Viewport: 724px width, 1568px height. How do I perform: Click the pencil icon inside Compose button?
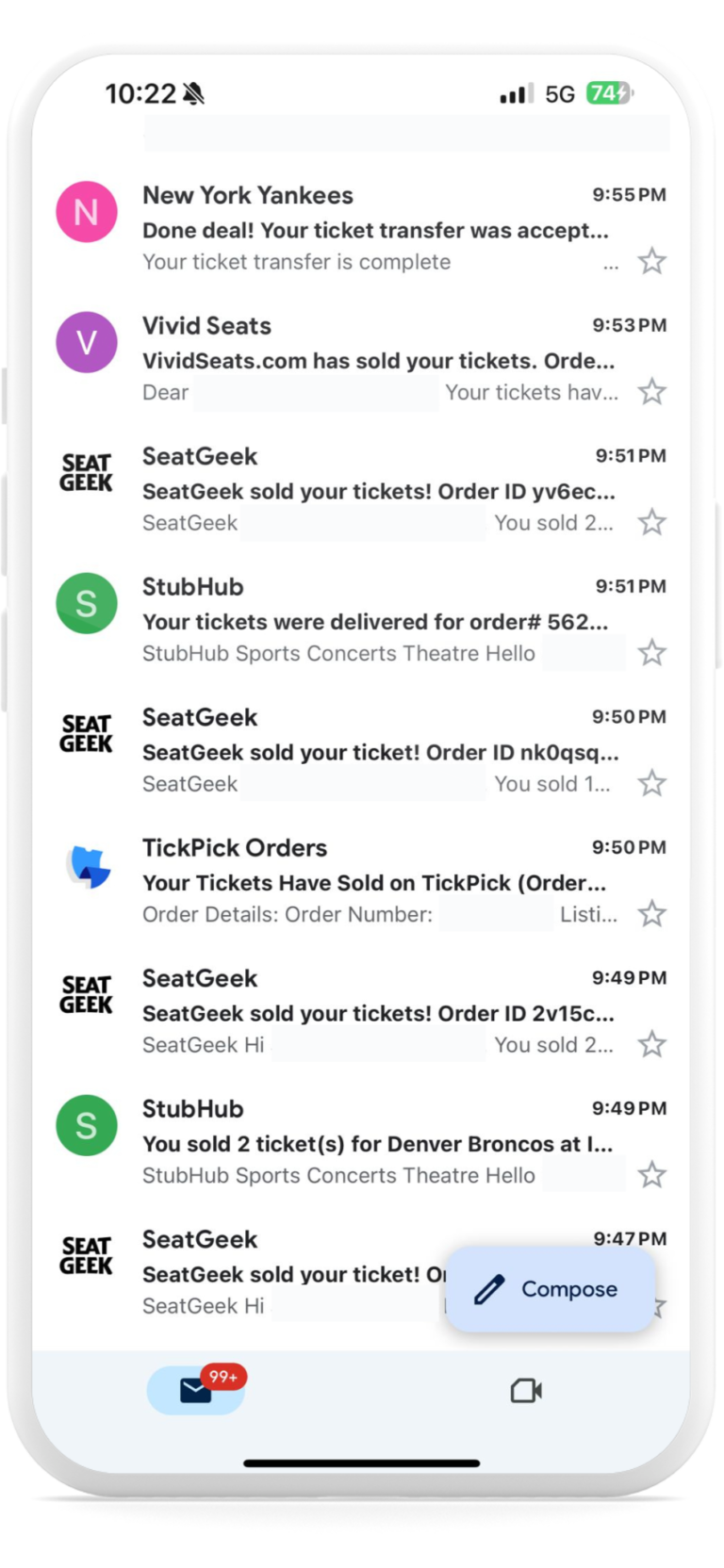pos(486,1289)
